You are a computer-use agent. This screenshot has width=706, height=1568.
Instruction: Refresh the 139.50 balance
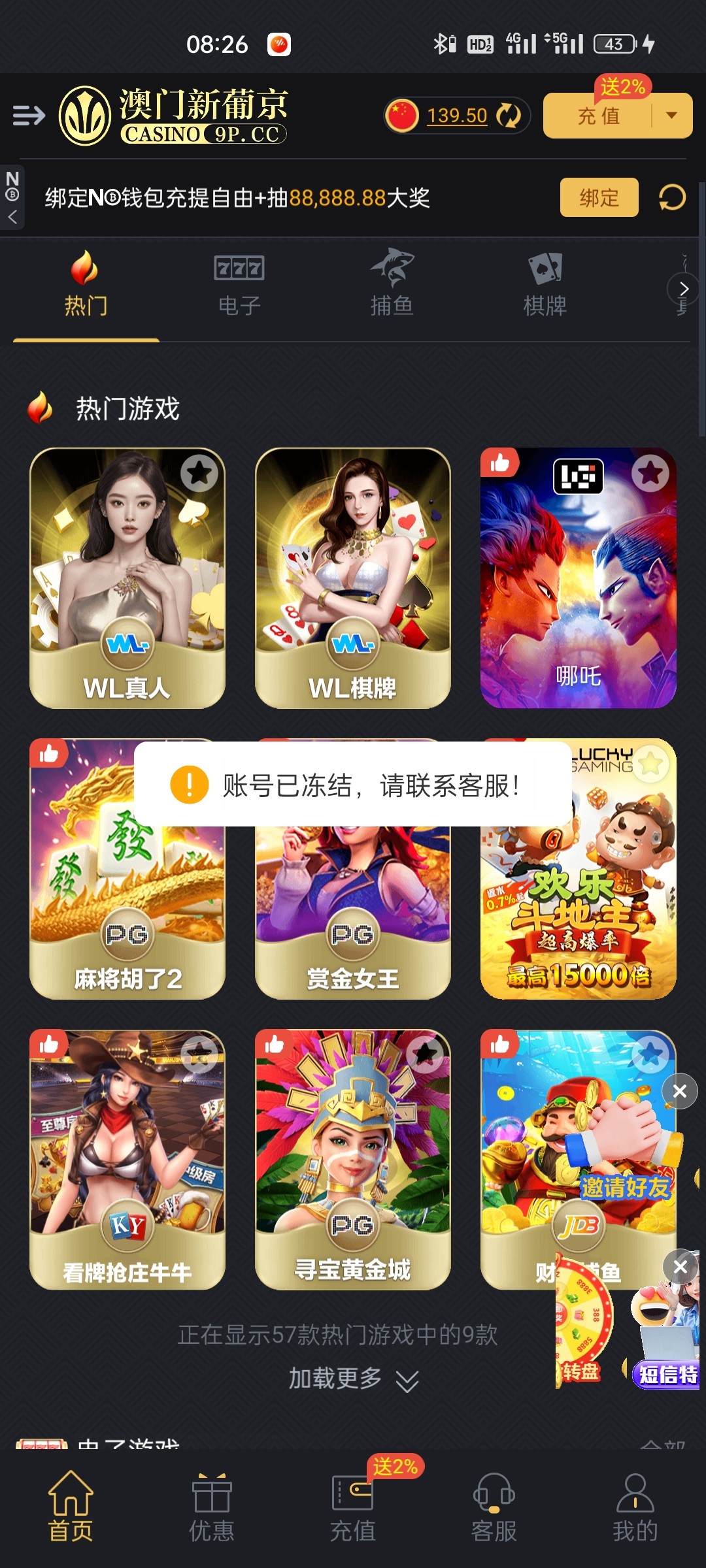(508, 116)
